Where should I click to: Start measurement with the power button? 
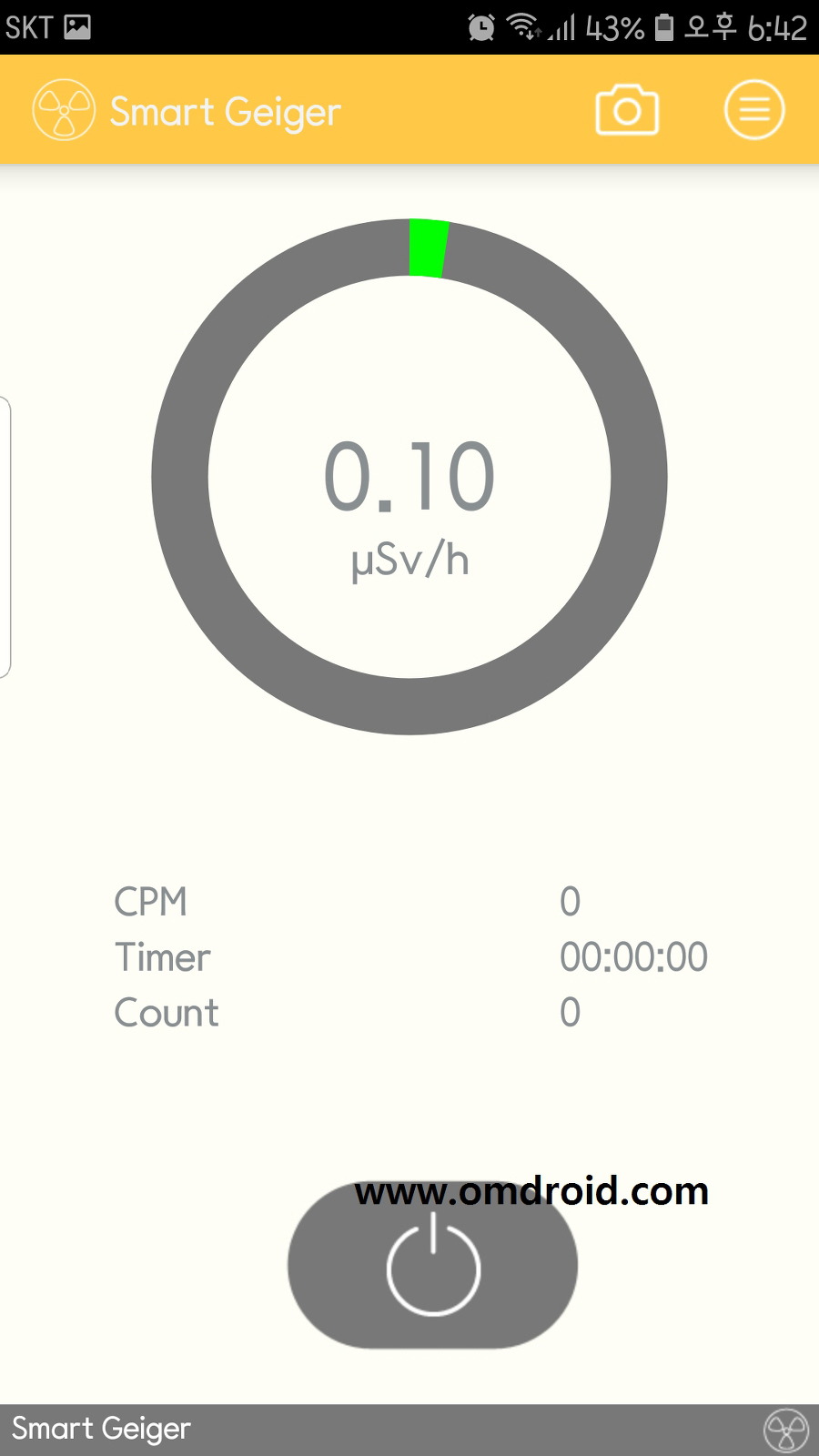click(x=433, y=1265)
